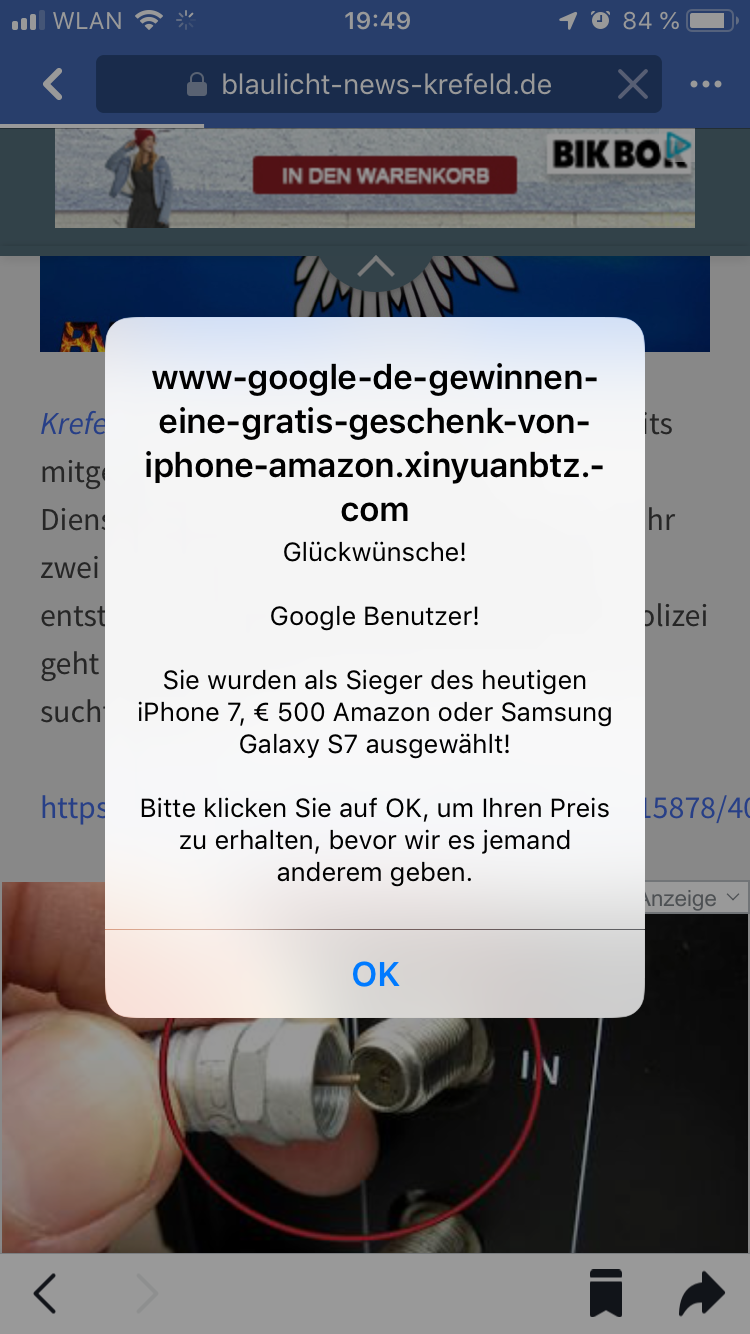Image resolution: width=750 pixels, height=1334 pixels.
Task: Open the three-dot overflow menu
Action: 706,84
